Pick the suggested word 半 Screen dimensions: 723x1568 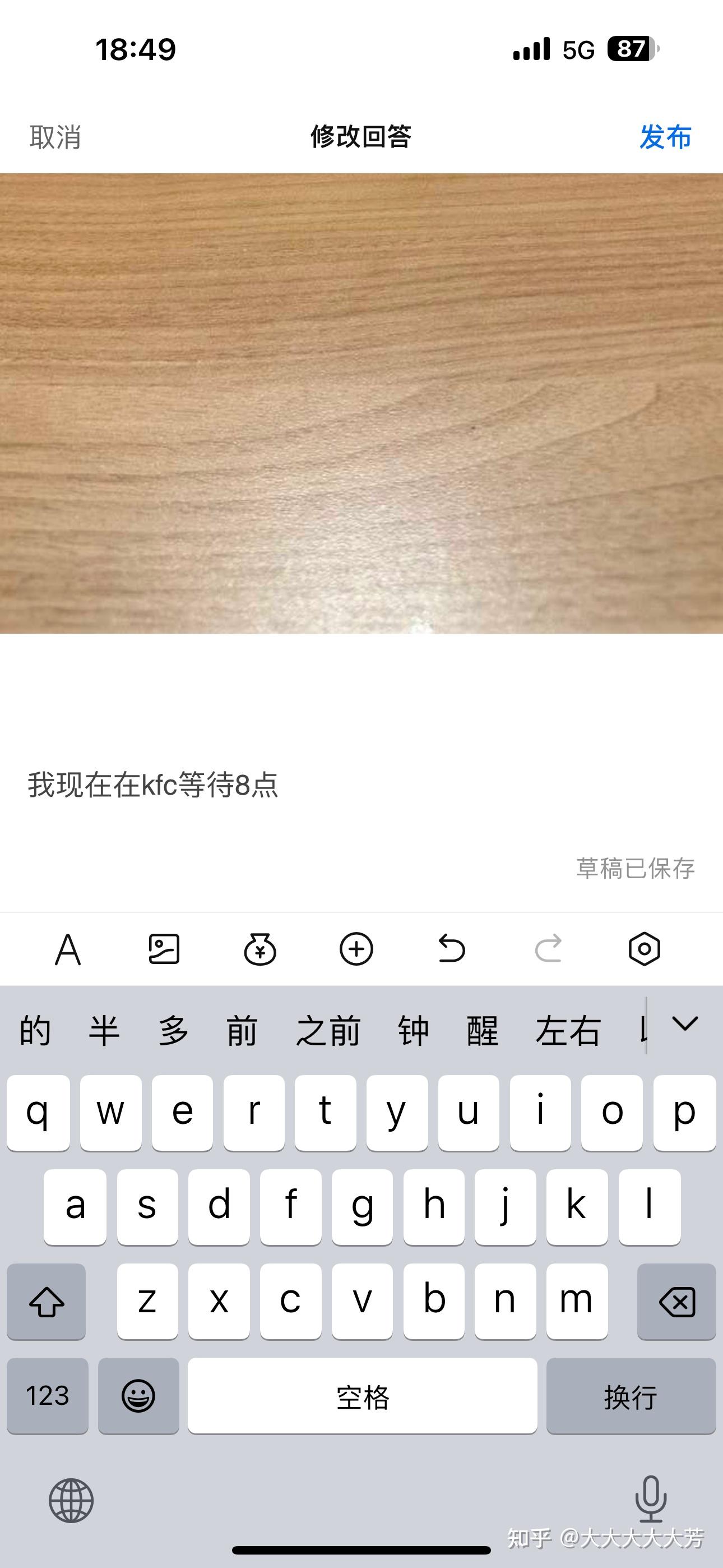pos(104,1031)
